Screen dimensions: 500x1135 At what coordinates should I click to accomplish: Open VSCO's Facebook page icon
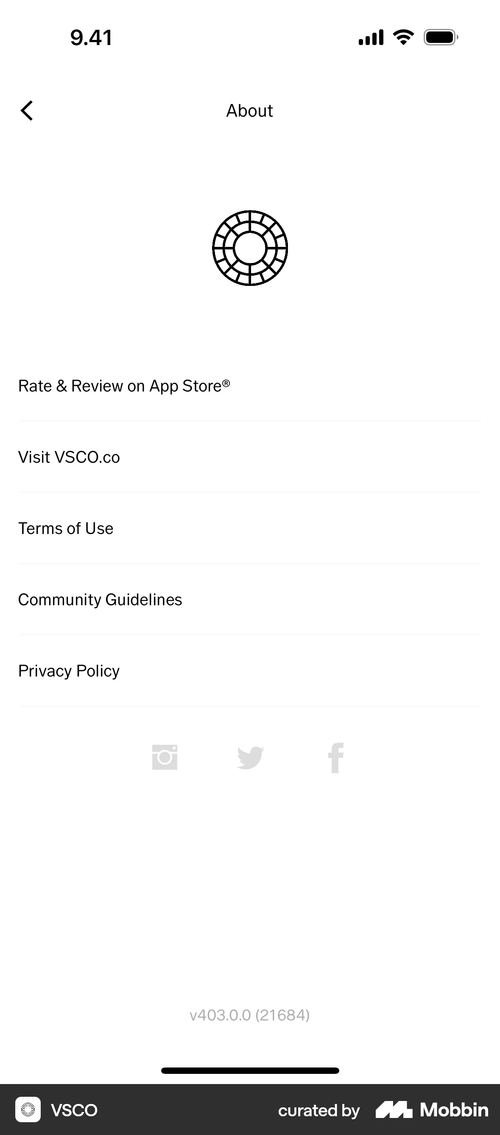click(335, 758)
